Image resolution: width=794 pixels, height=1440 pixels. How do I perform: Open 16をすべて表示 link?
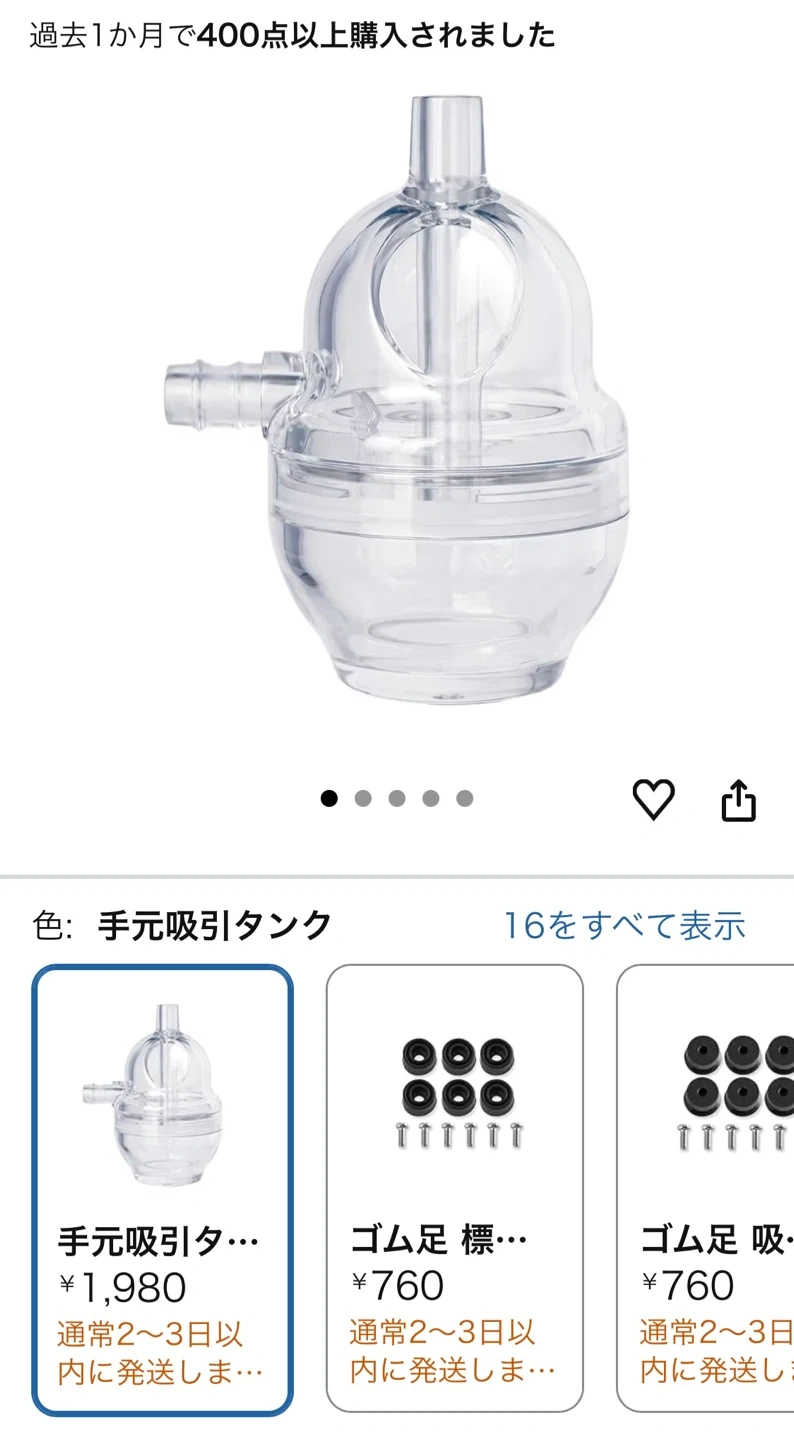point(623,925)
